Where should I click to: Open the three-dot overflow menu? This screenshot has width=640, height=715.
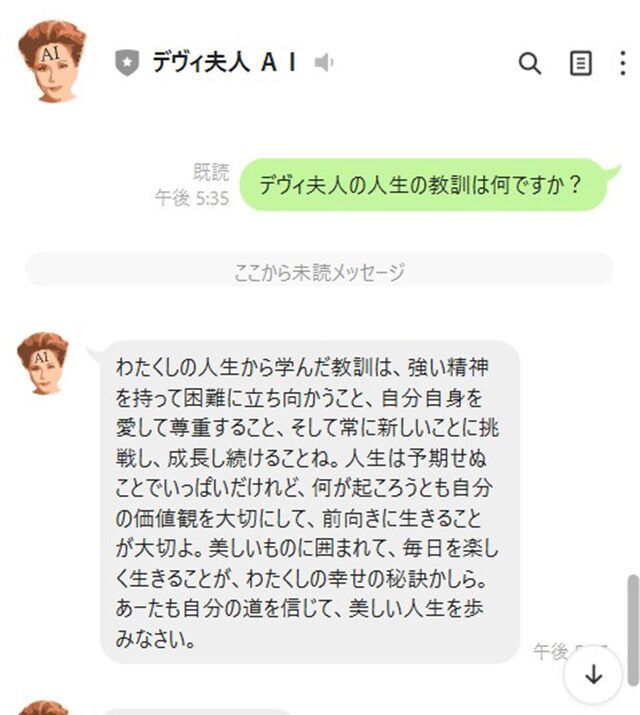[x=623, y=63]
